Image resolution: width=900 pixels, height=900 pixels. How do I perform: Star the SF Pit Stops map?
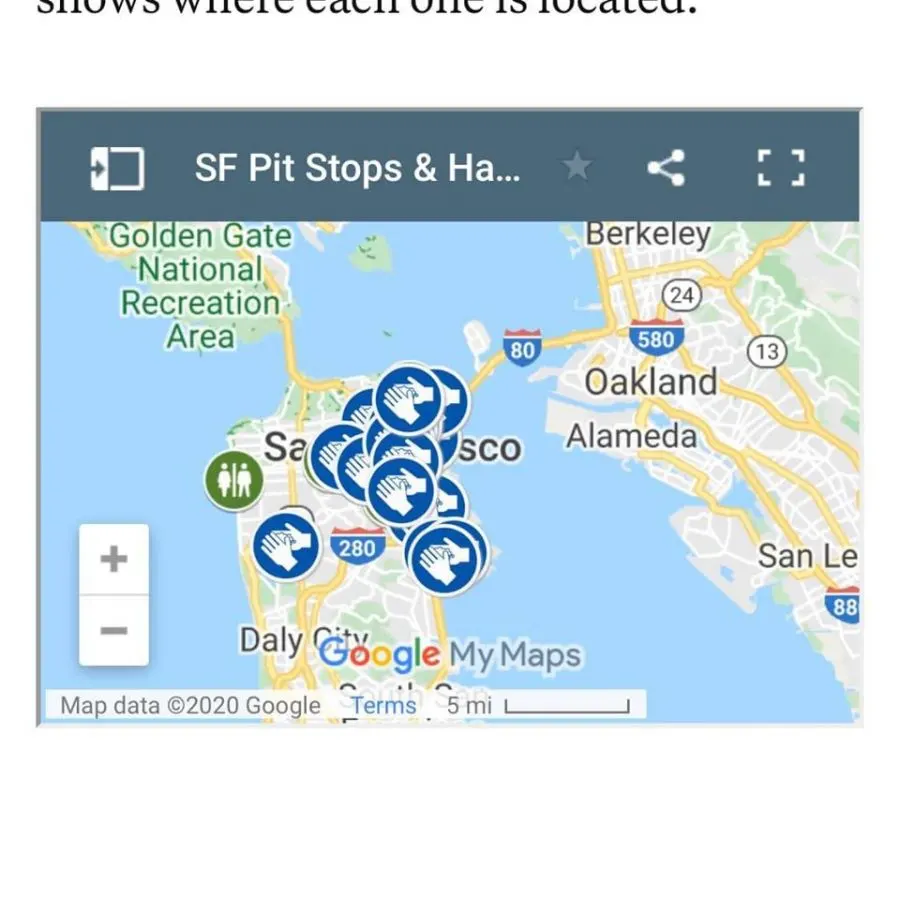tap(577, 167)
